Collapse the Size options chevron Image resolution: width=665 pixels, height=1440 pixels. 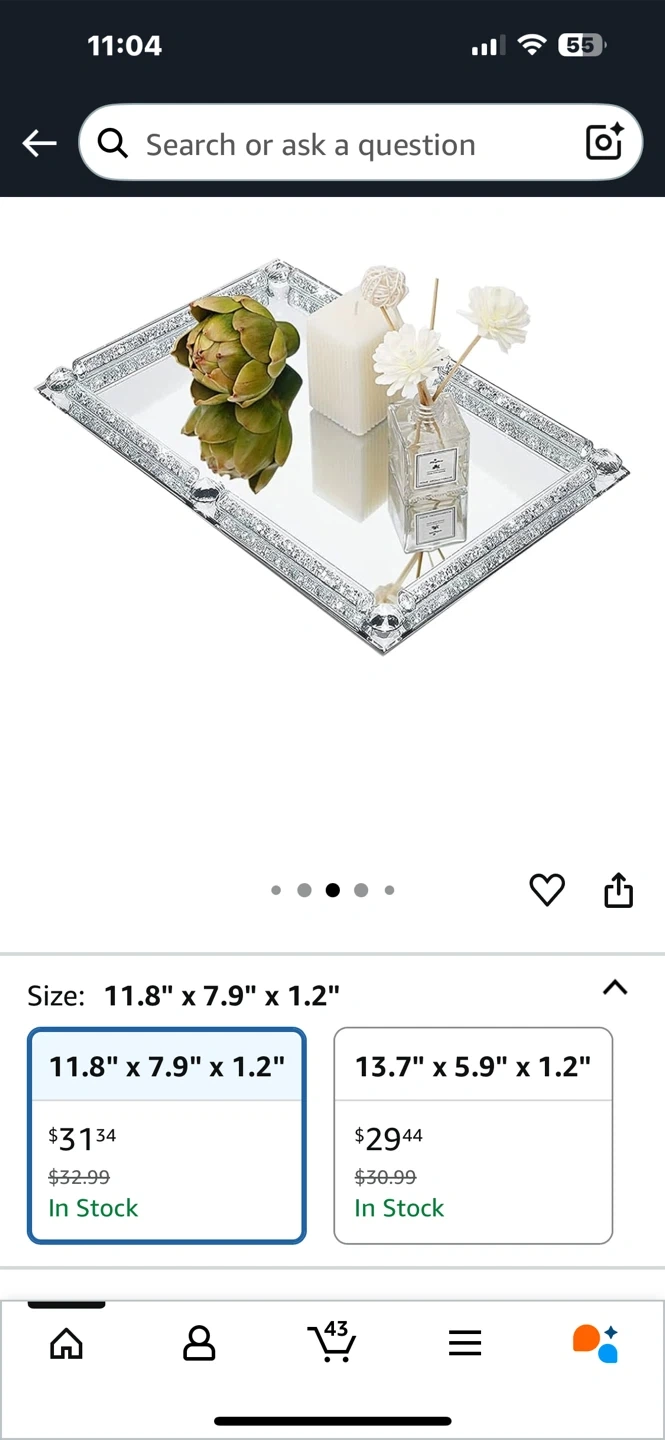click(x=615, y=988)
